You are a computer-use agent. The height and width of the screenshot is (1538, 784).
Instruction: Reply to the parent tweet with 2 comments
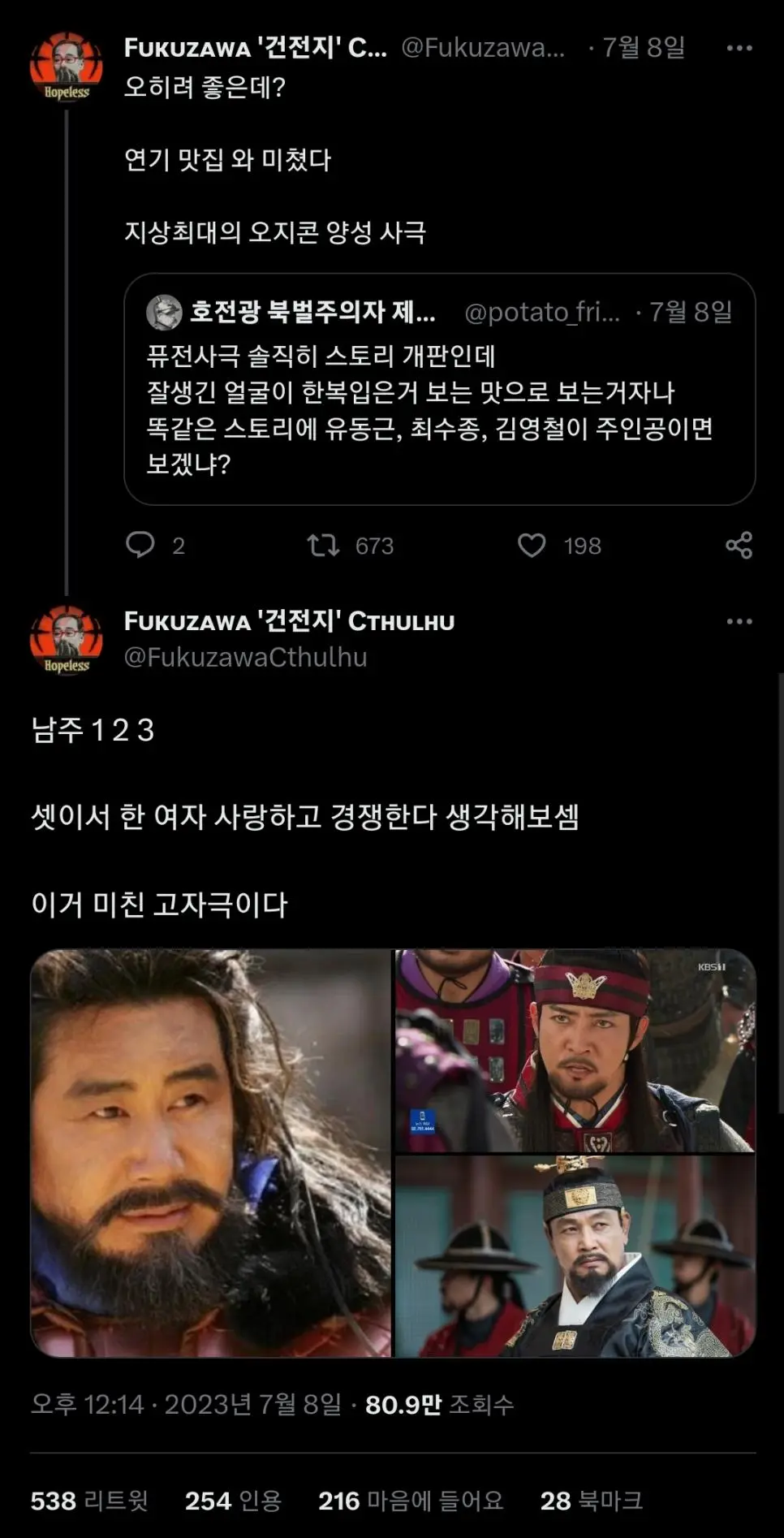(140, 545)
